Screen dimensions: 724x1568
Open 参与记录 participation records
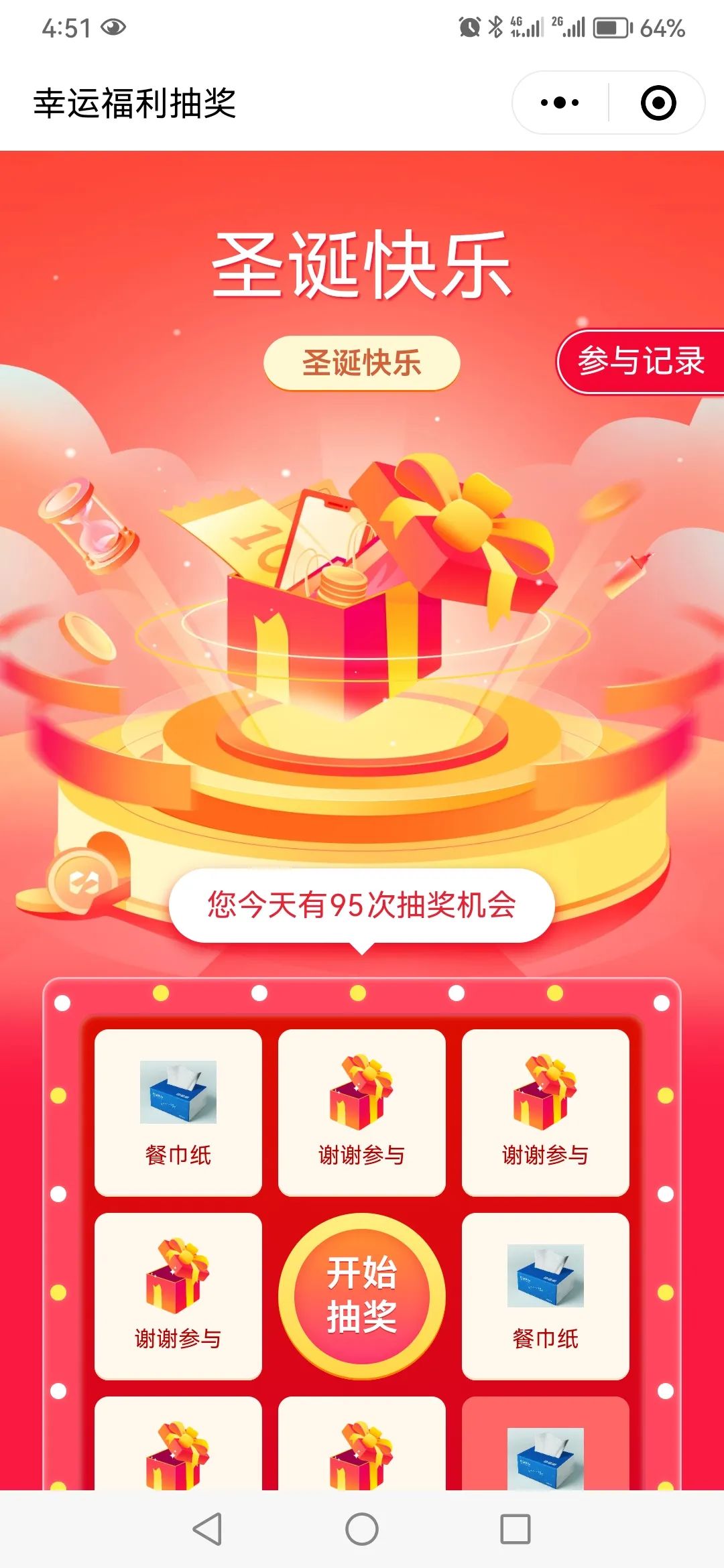point(641,362)
